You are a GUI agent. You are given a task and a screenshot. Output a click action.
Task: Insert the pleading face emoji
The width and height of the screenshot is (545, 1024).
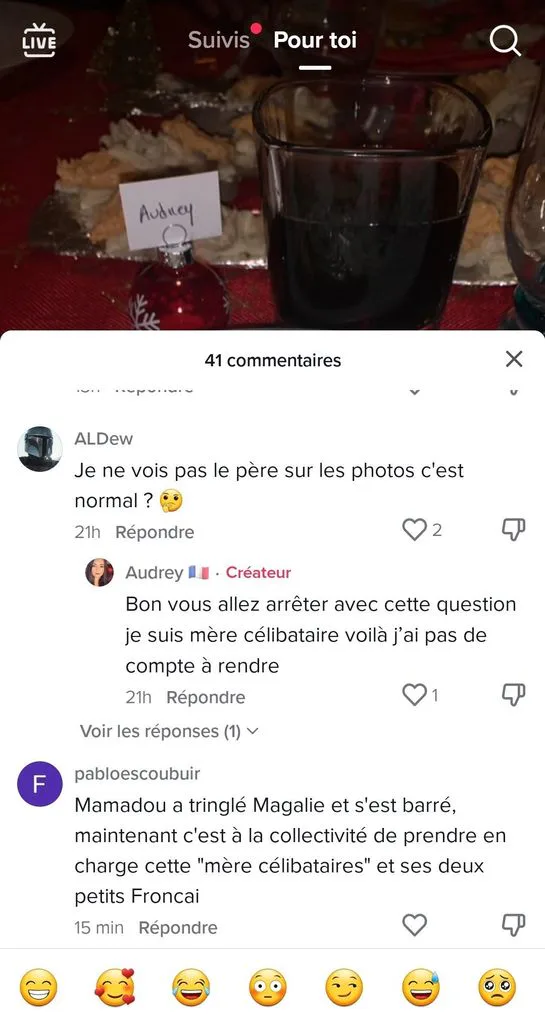click(497, 987)
